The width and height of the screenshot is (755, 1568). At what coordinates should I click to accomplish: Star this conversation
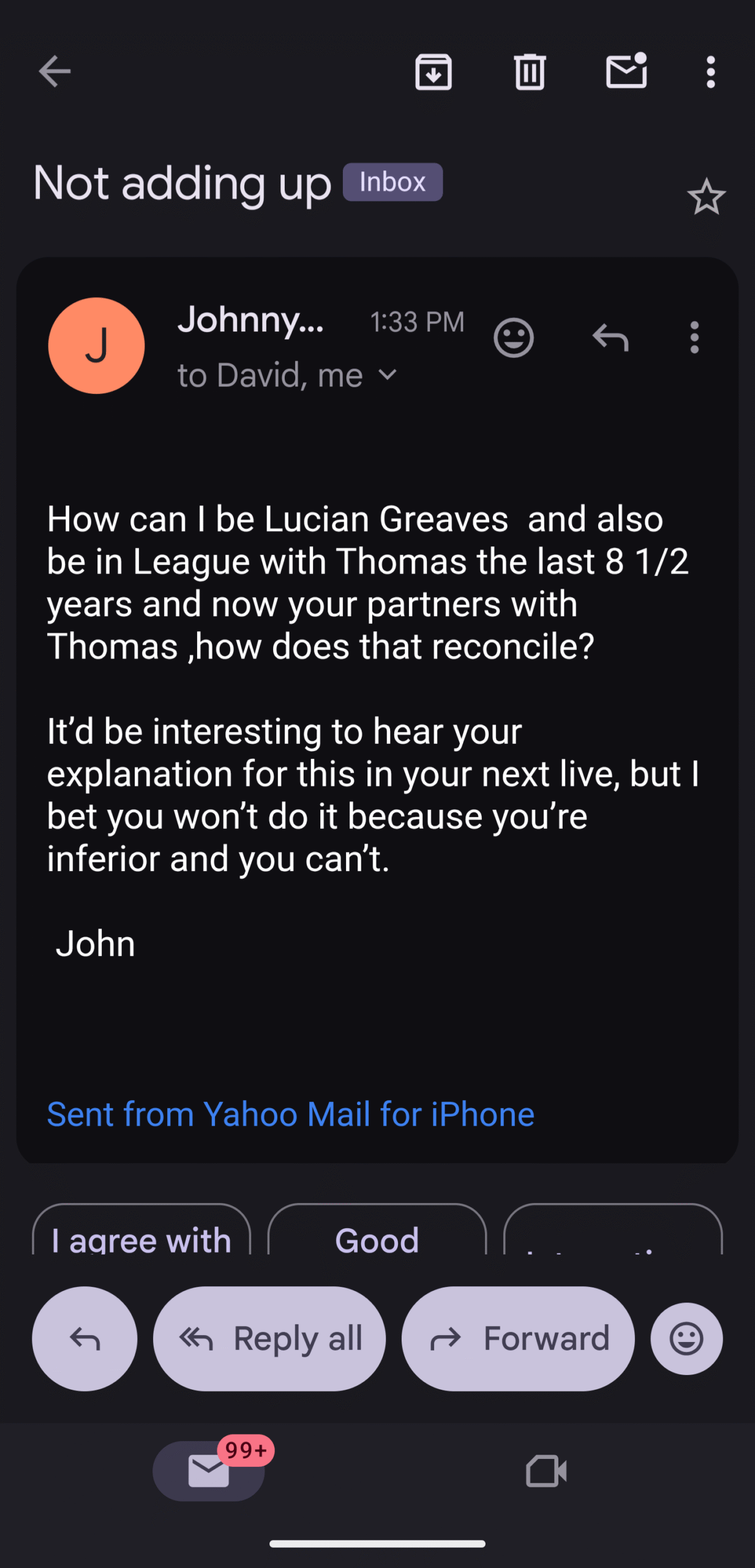coord(706,197)
